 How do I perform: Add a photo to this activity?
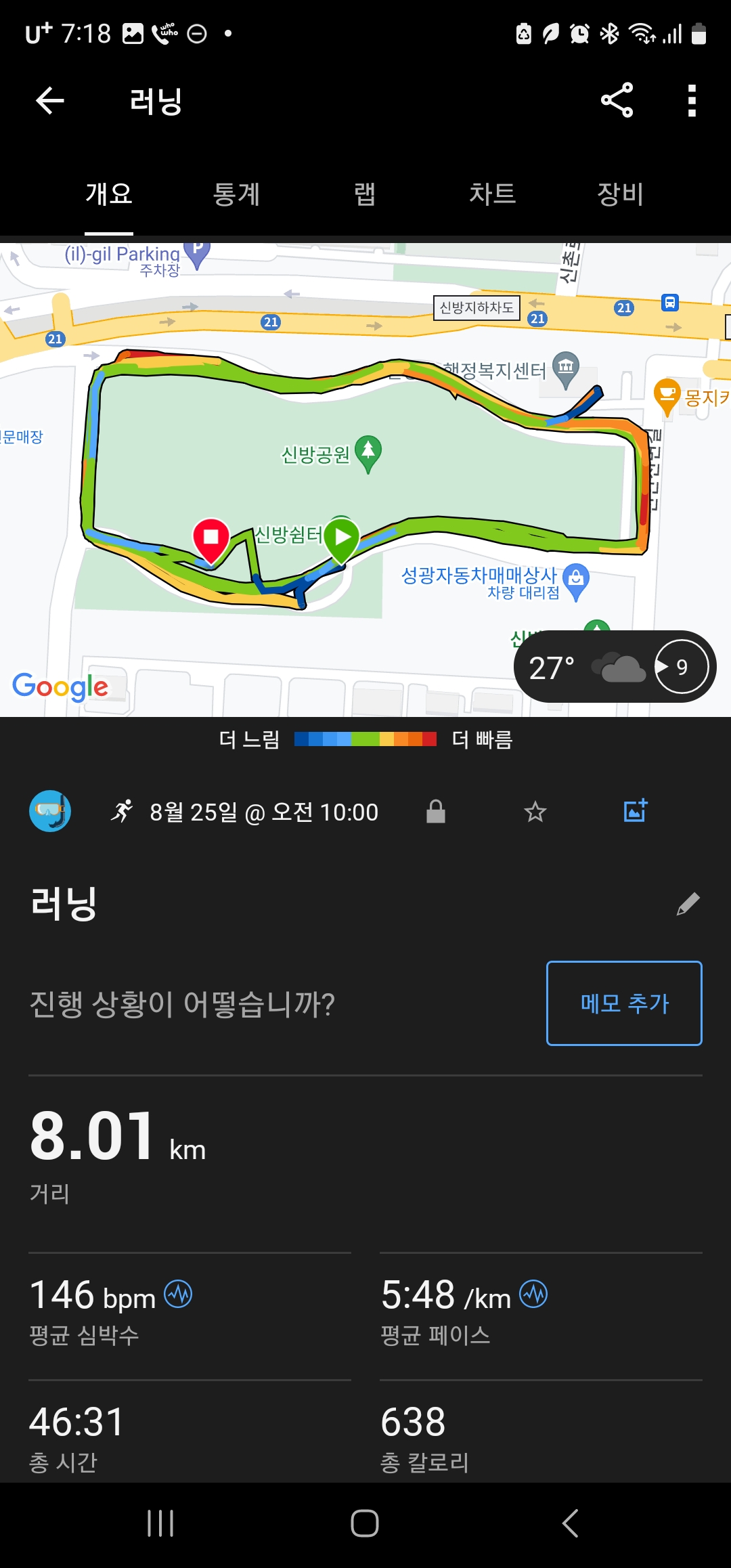[x=636, y=810]
